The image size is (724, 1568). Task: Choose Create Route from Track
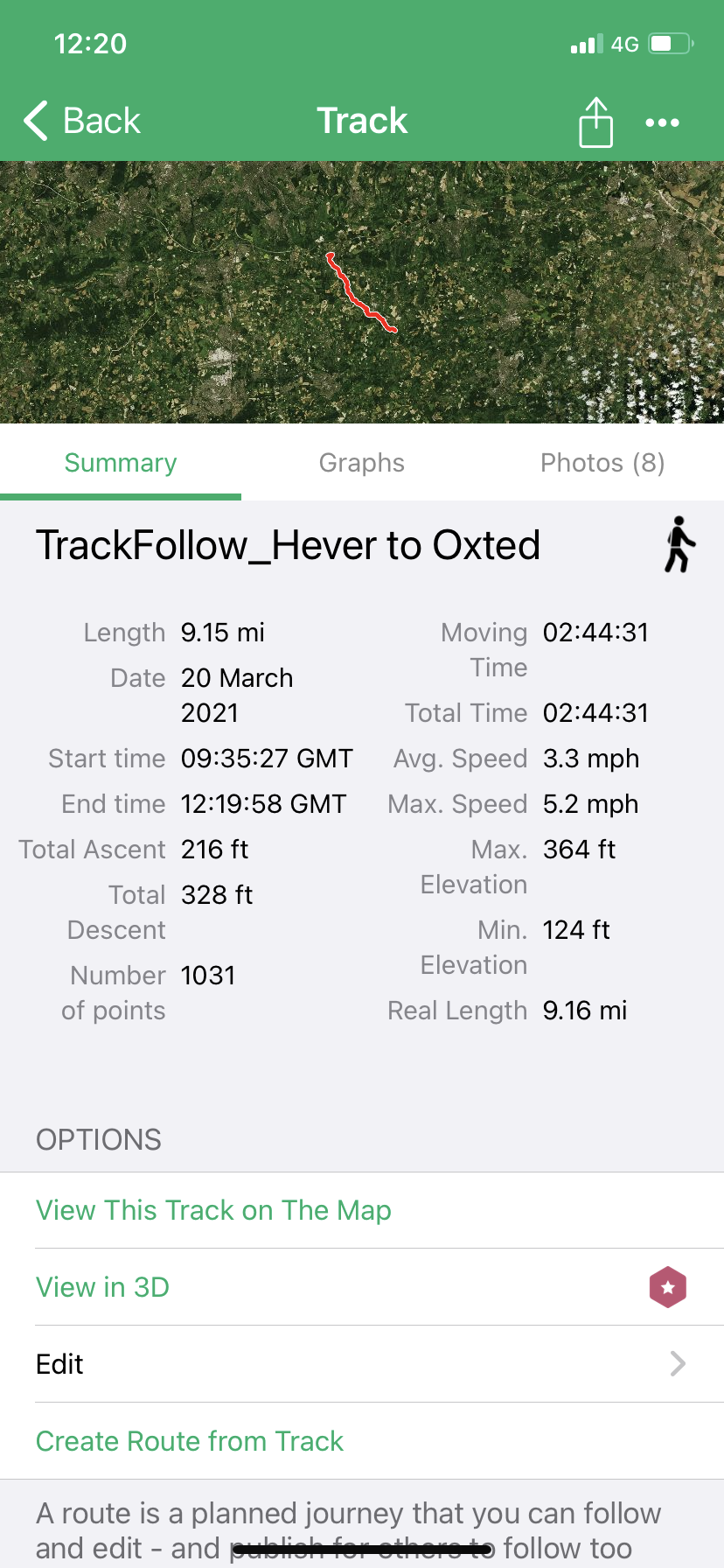click(x=362, y=1441)
